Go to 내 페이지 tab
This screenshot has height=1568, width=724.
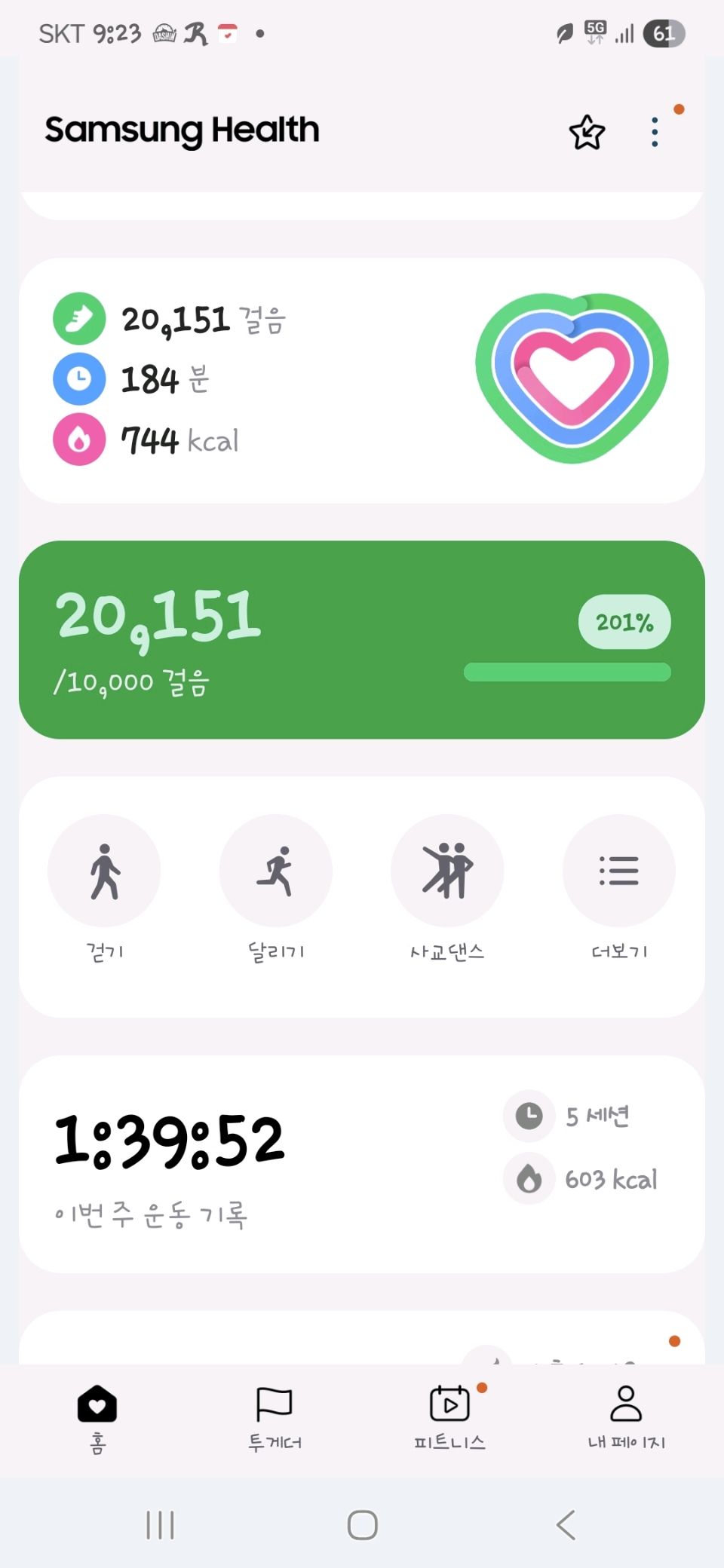pos(626,1417)
